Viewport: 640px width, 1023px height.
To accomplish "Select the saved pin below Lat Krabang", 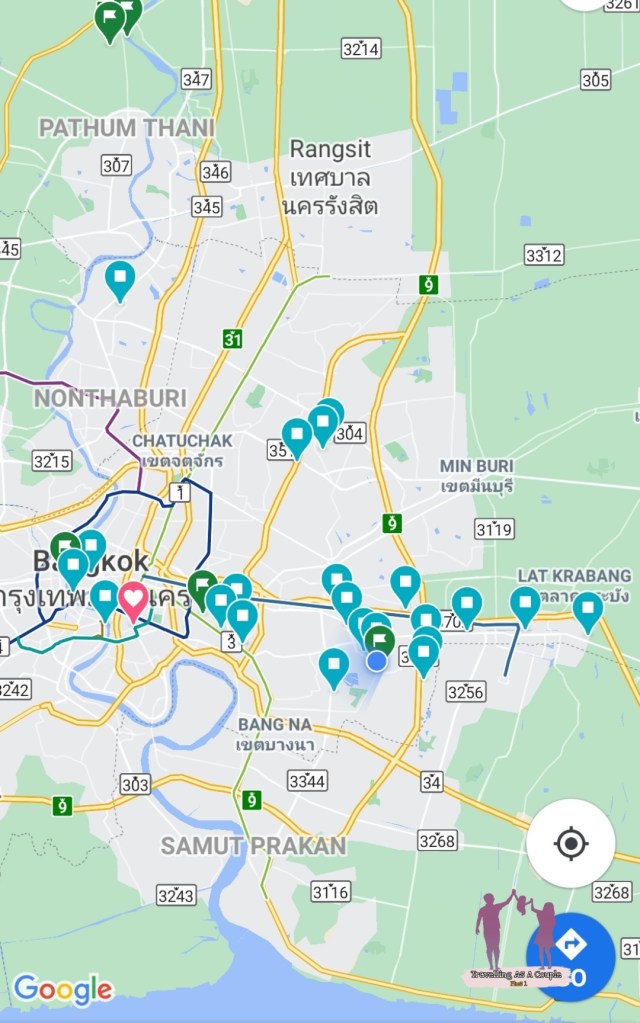I will pyautogui.click(x=588, y=610).
